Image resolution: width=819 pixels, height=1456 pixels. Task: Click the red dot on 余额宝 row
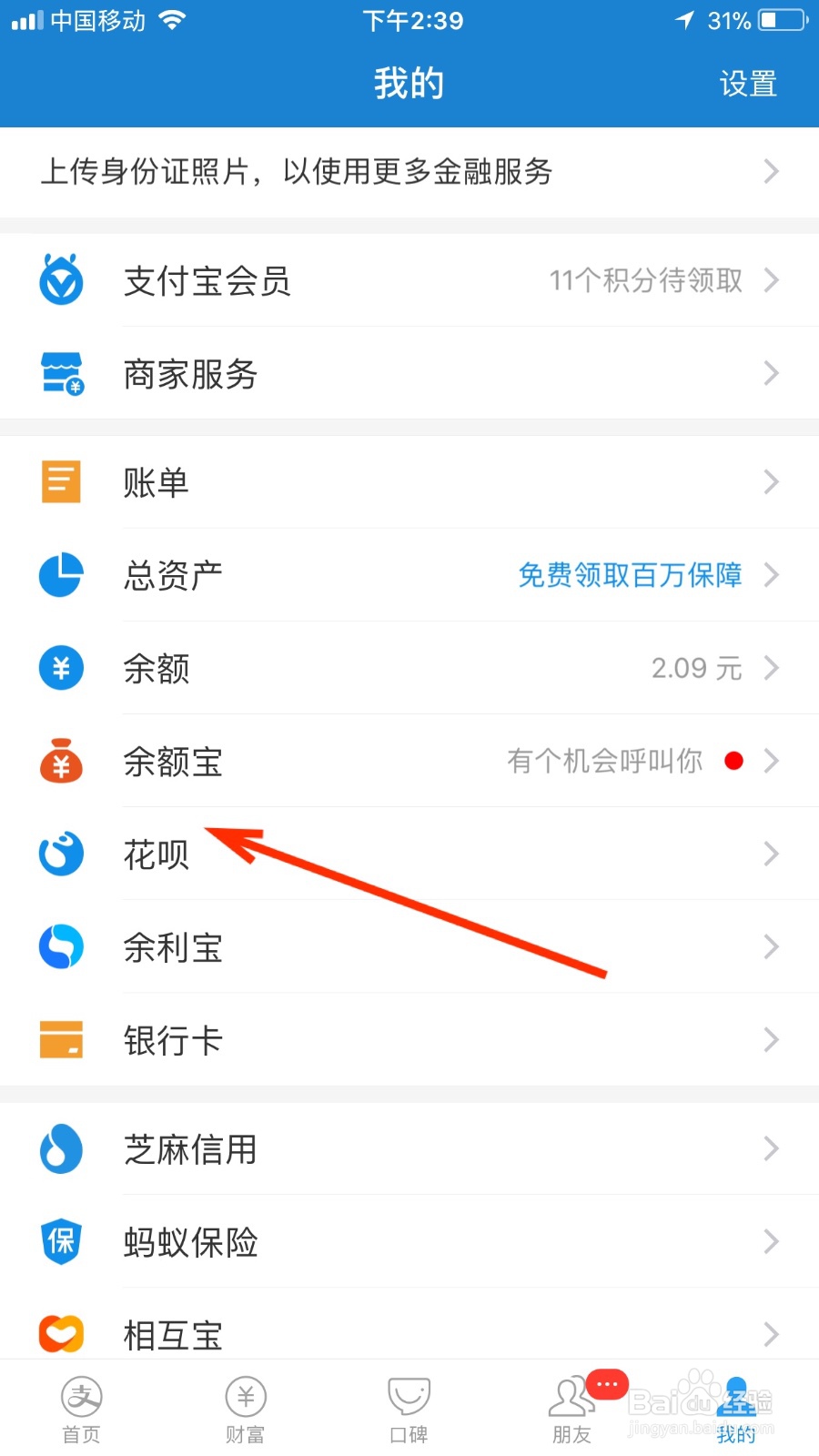coord(734,761)
